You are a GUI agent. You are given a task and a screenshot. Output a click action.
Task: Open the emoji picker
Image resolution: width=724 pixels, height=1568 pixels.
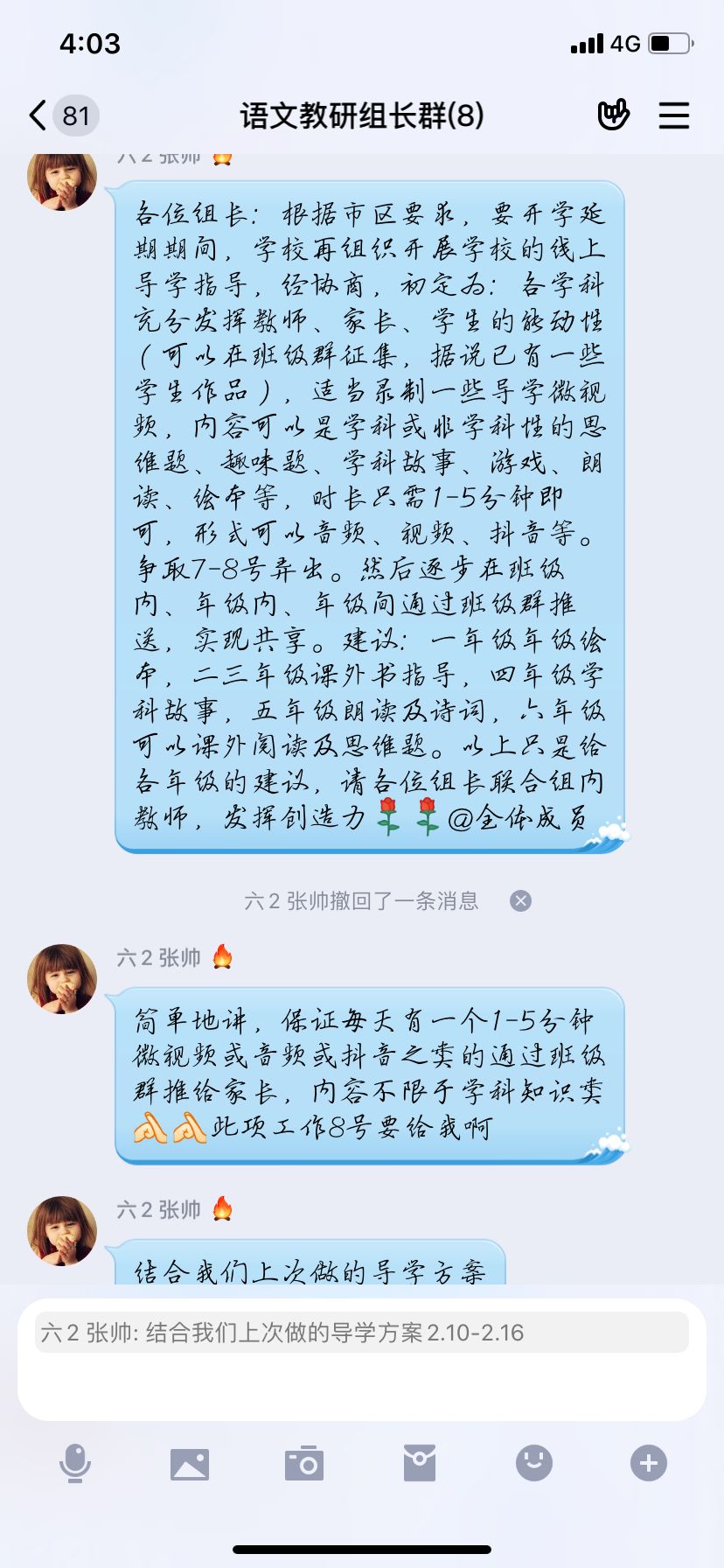pos(533,1463)
